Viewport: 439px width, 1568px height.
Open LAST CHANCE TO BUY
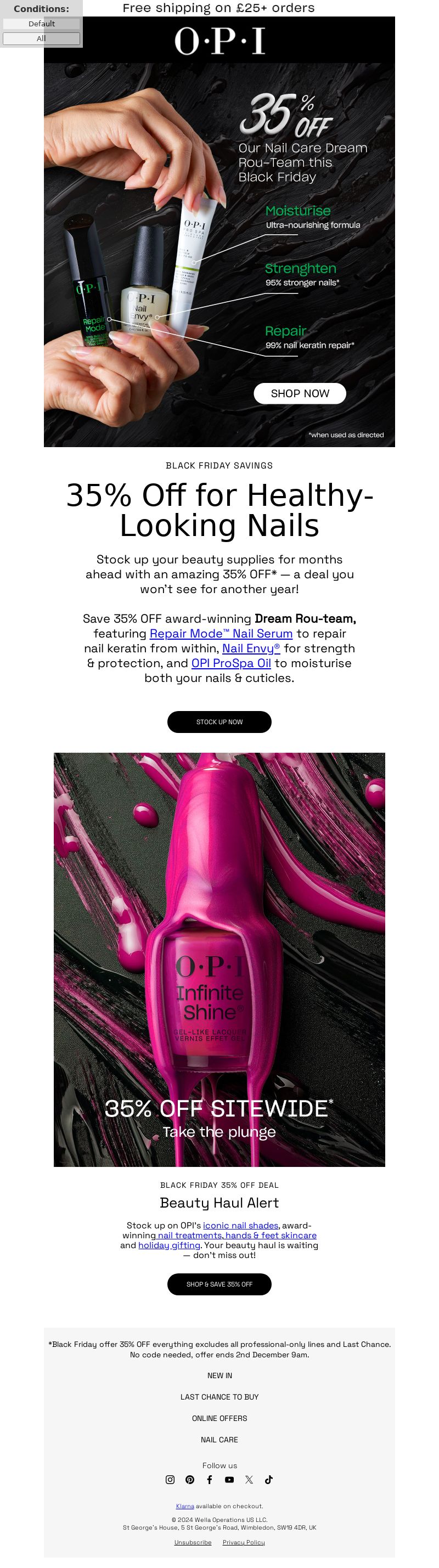219,1397
